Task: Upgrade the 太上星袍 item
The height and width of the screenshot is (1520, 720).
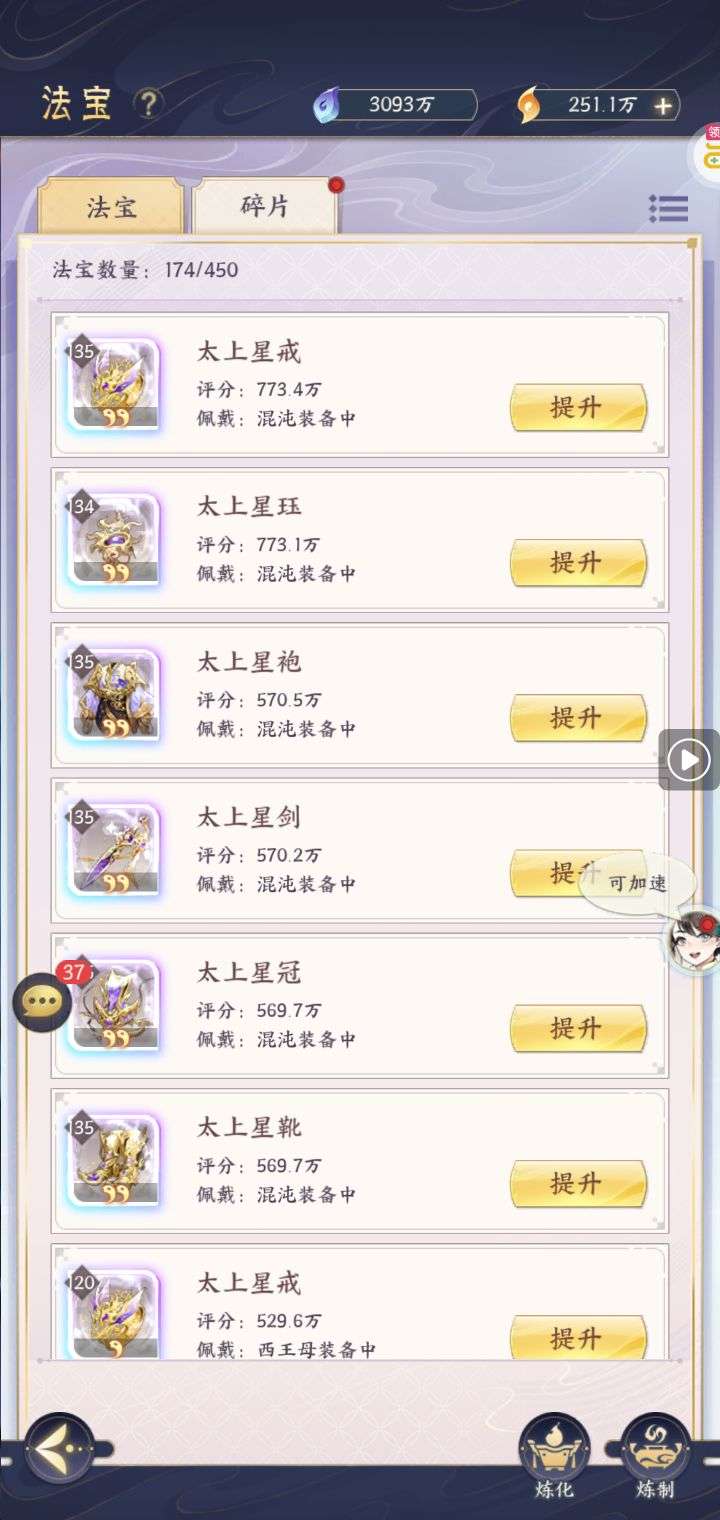Action: pyautogui.click(x=578, y=717)
